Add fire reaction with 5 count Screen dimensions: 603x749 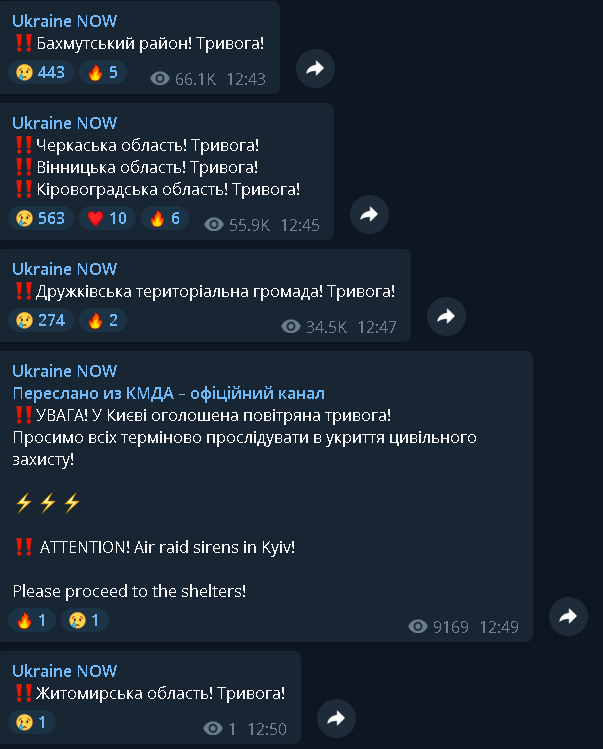pyautogui.click(x=103, y=72)
